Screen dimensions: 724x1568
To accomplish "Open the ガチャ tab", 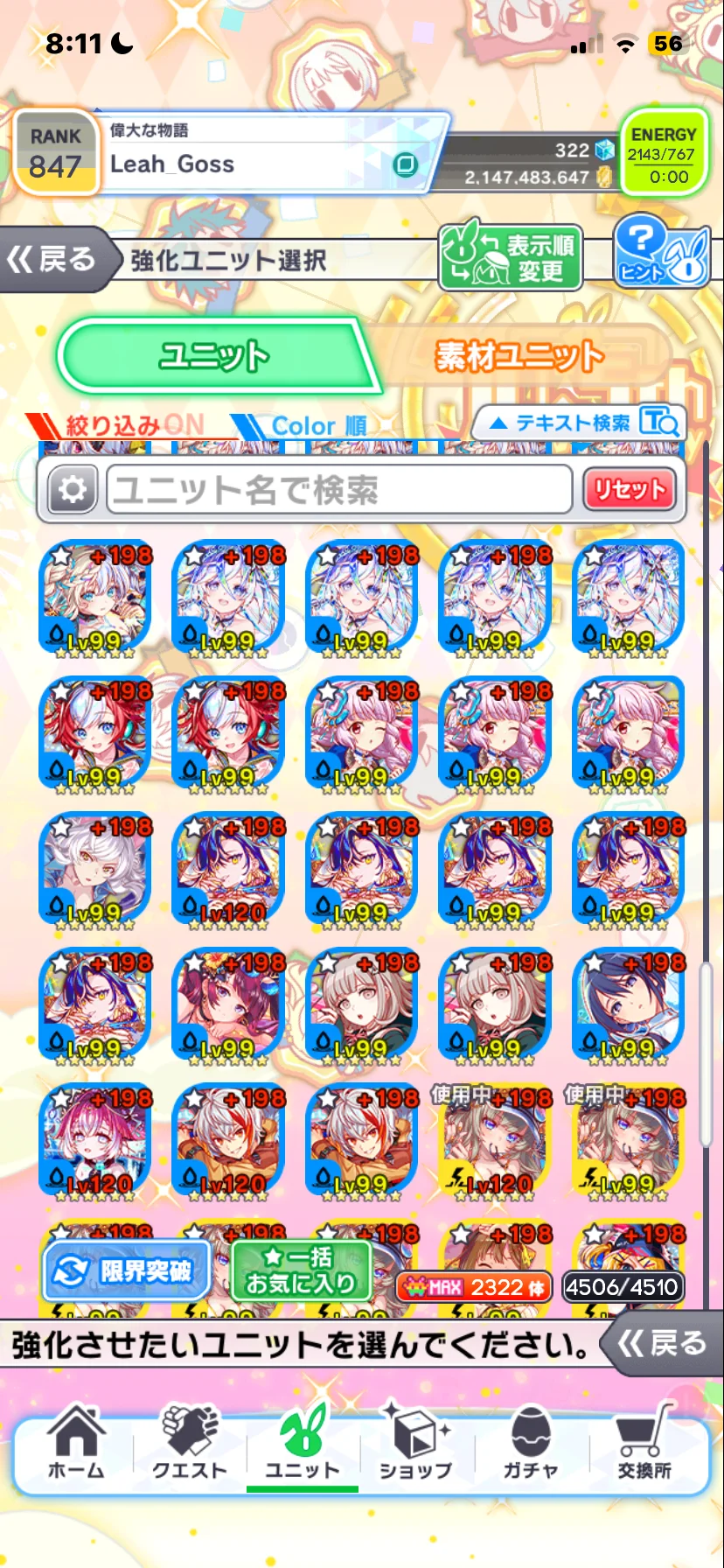I will 530,1444.
